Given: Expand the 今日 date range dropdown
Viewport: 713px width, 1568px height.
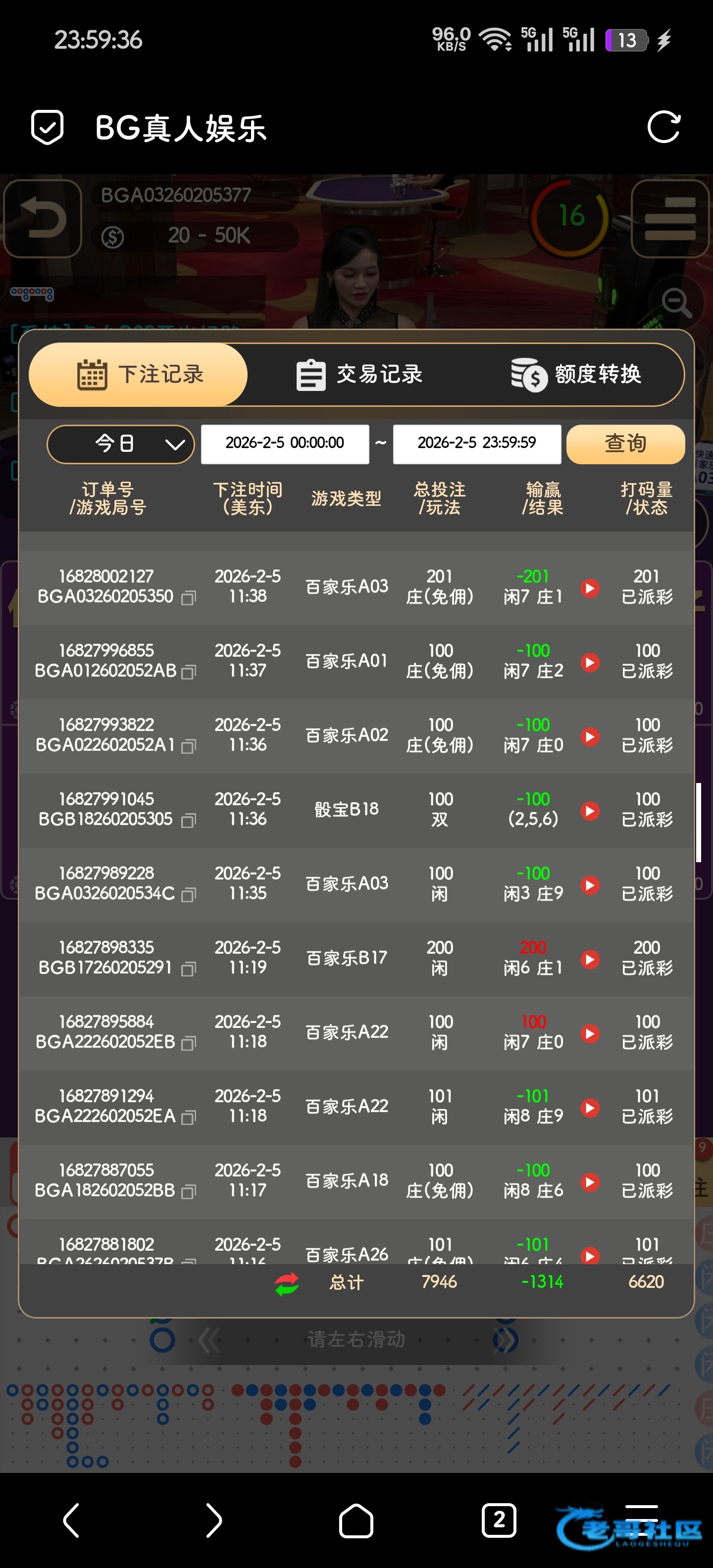Looking at the screenshot, I should [120, 444].
